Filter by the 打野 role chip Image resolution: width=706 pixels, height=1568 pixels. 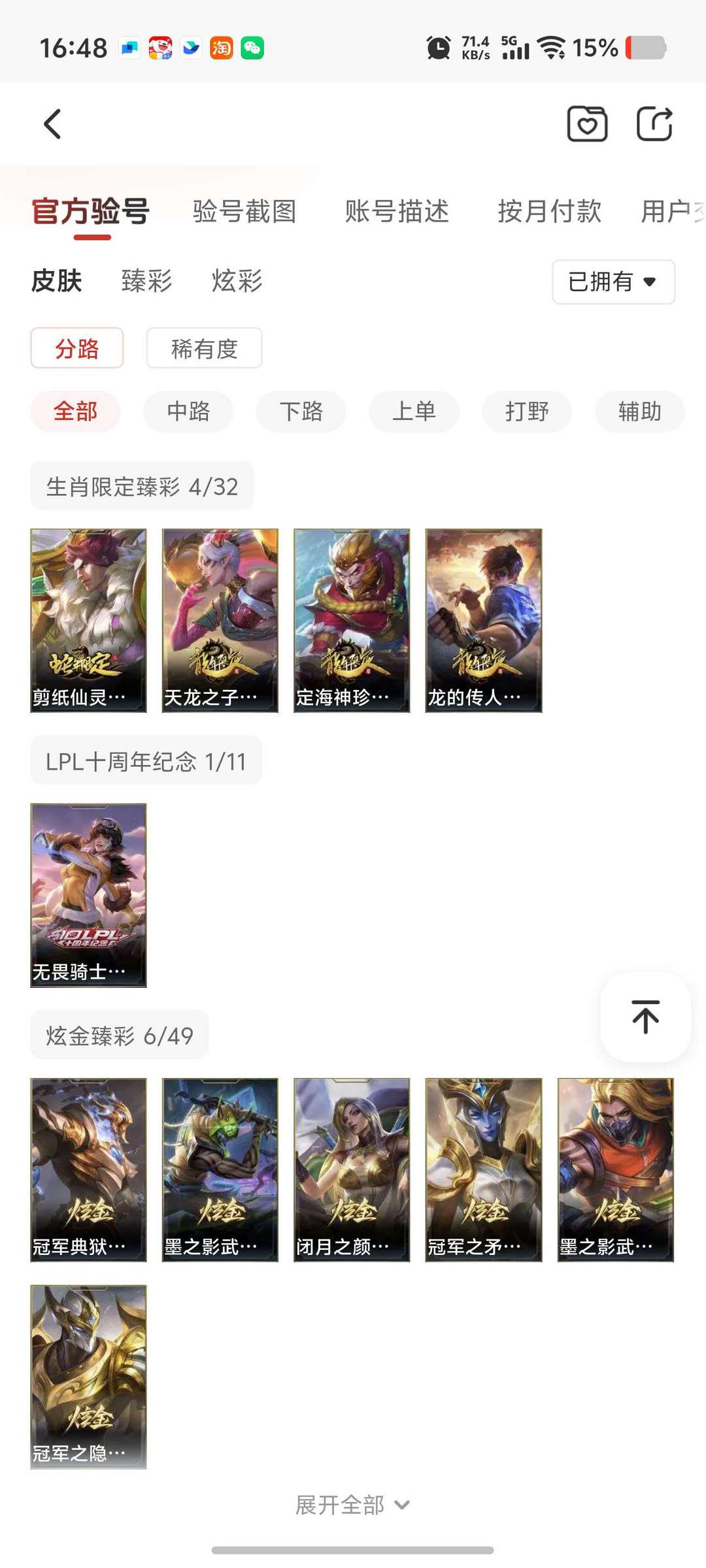click(x=527, y=412)
